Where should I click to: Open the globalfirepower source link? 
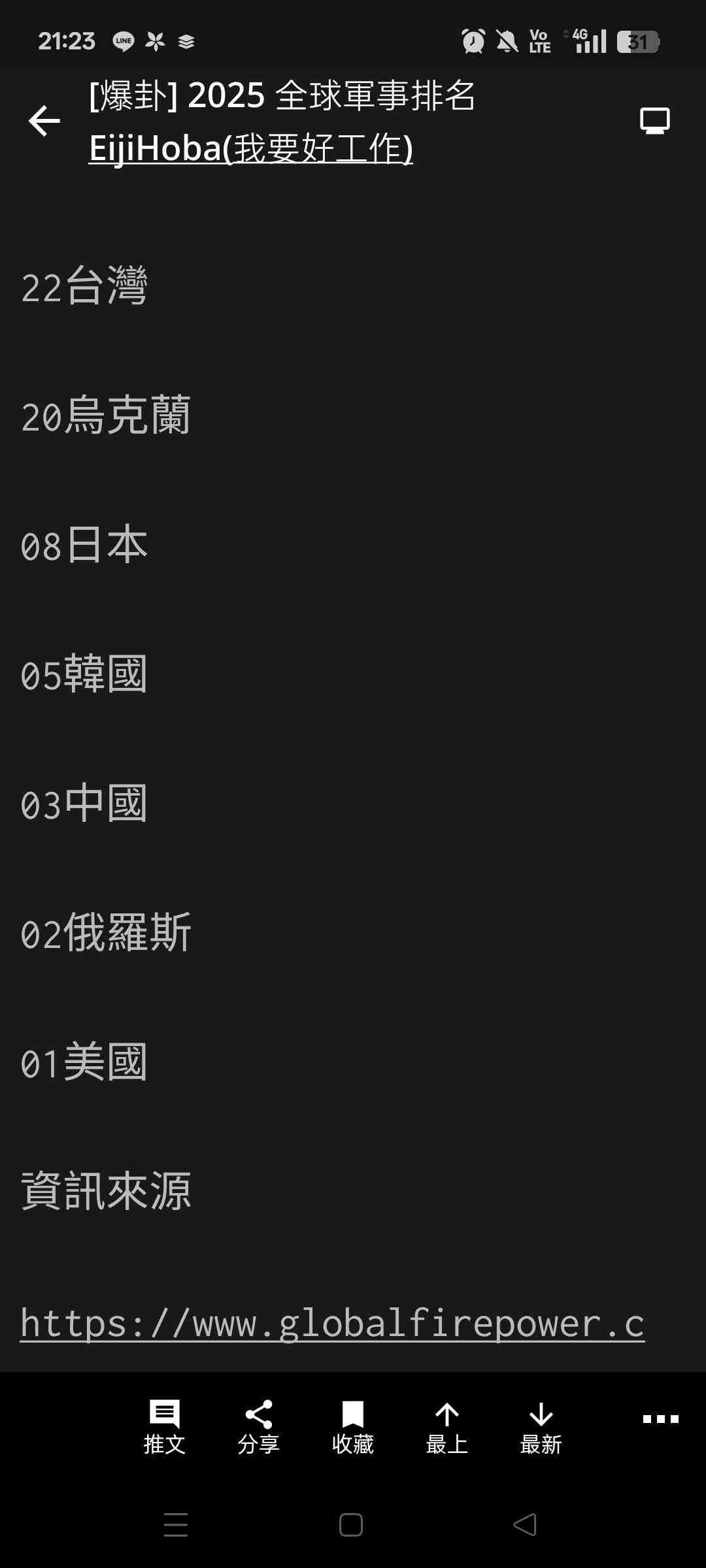click(332, 1323)
